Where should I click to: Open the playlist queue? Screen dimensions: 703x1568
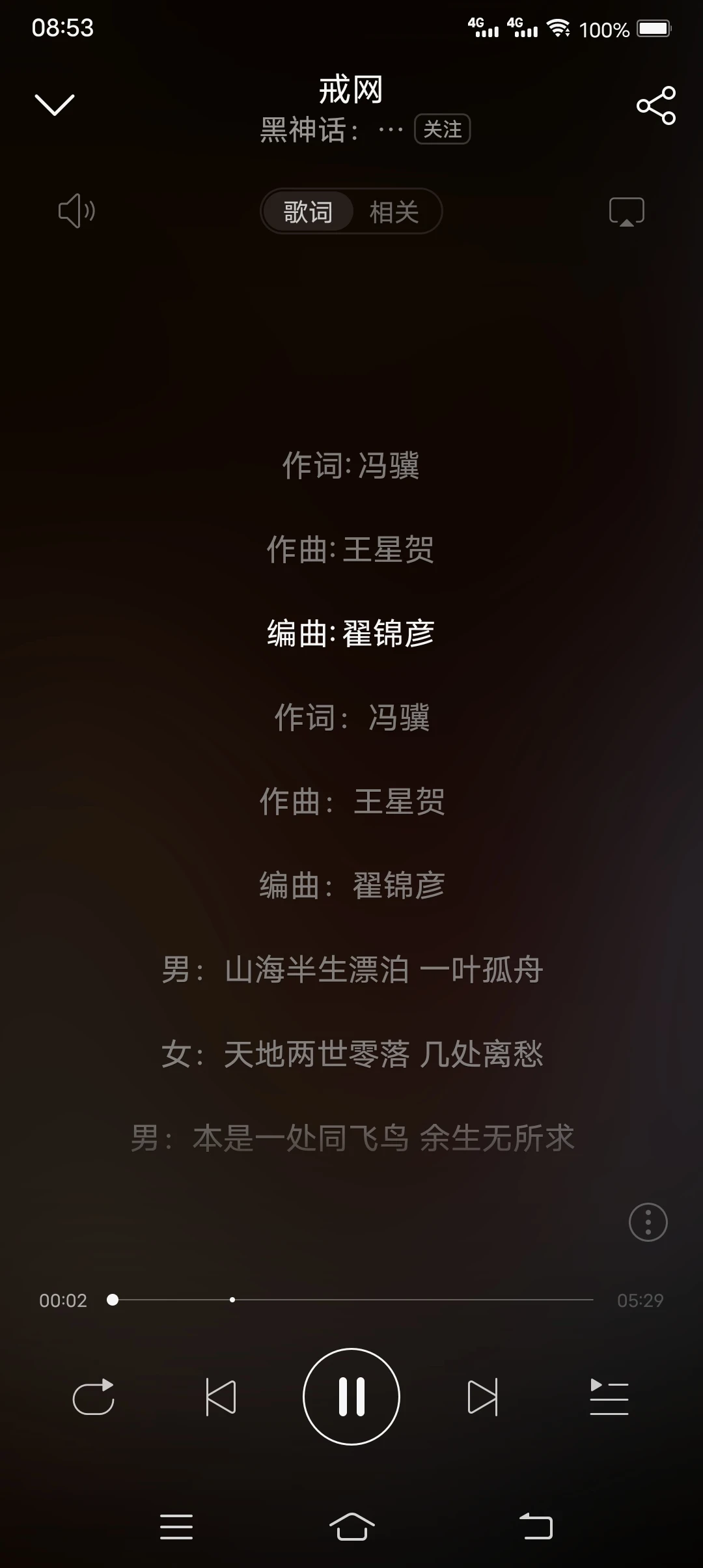point(609,1397)
